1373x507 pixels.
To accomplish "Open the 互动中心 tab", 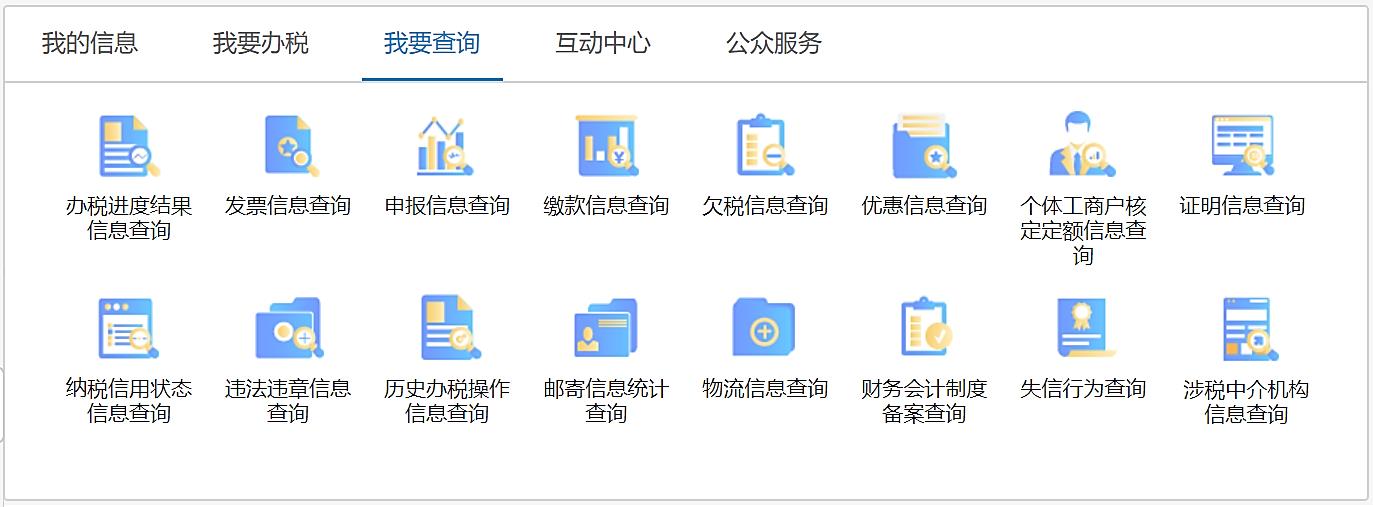I will (x=603, y=43).
